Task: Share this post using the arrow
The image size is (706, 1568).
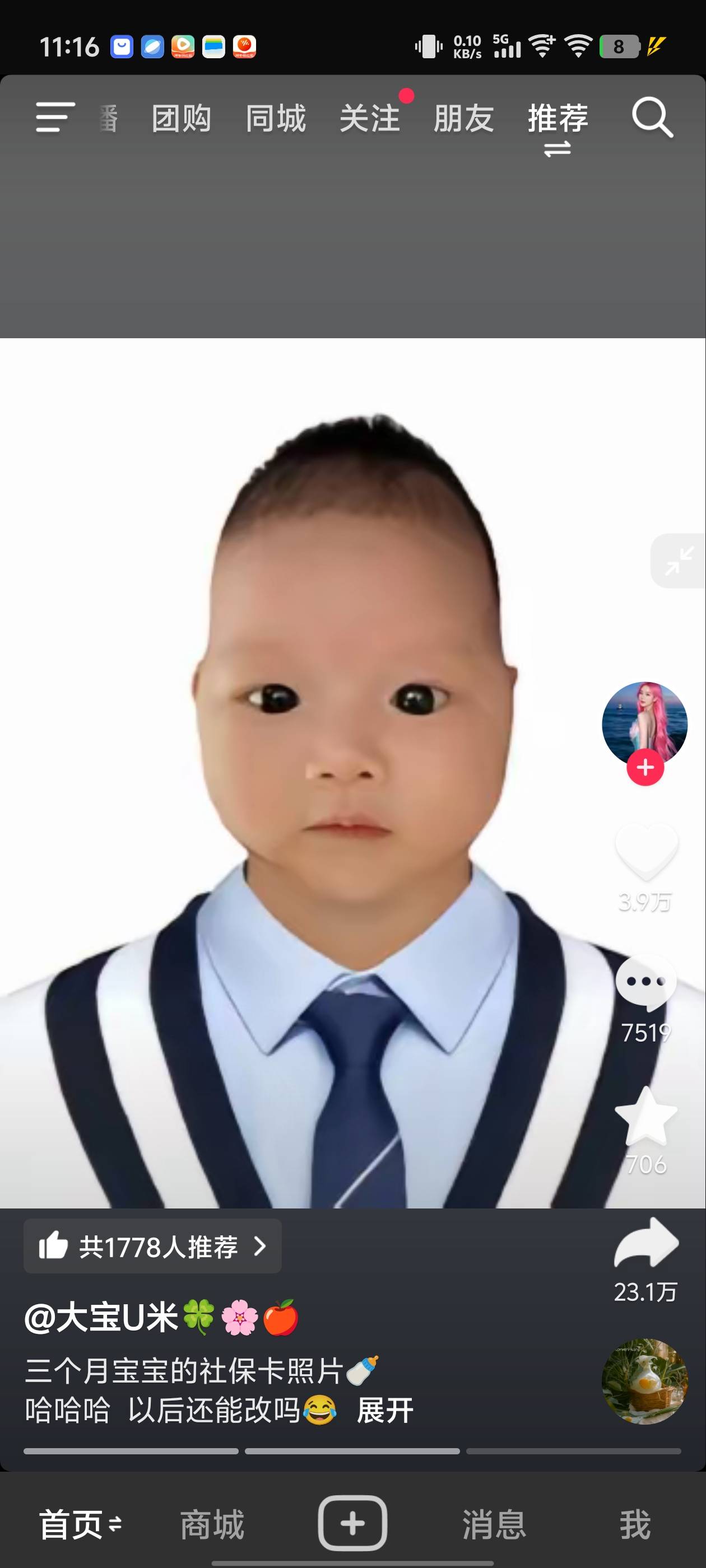Action: [645, 1243]
